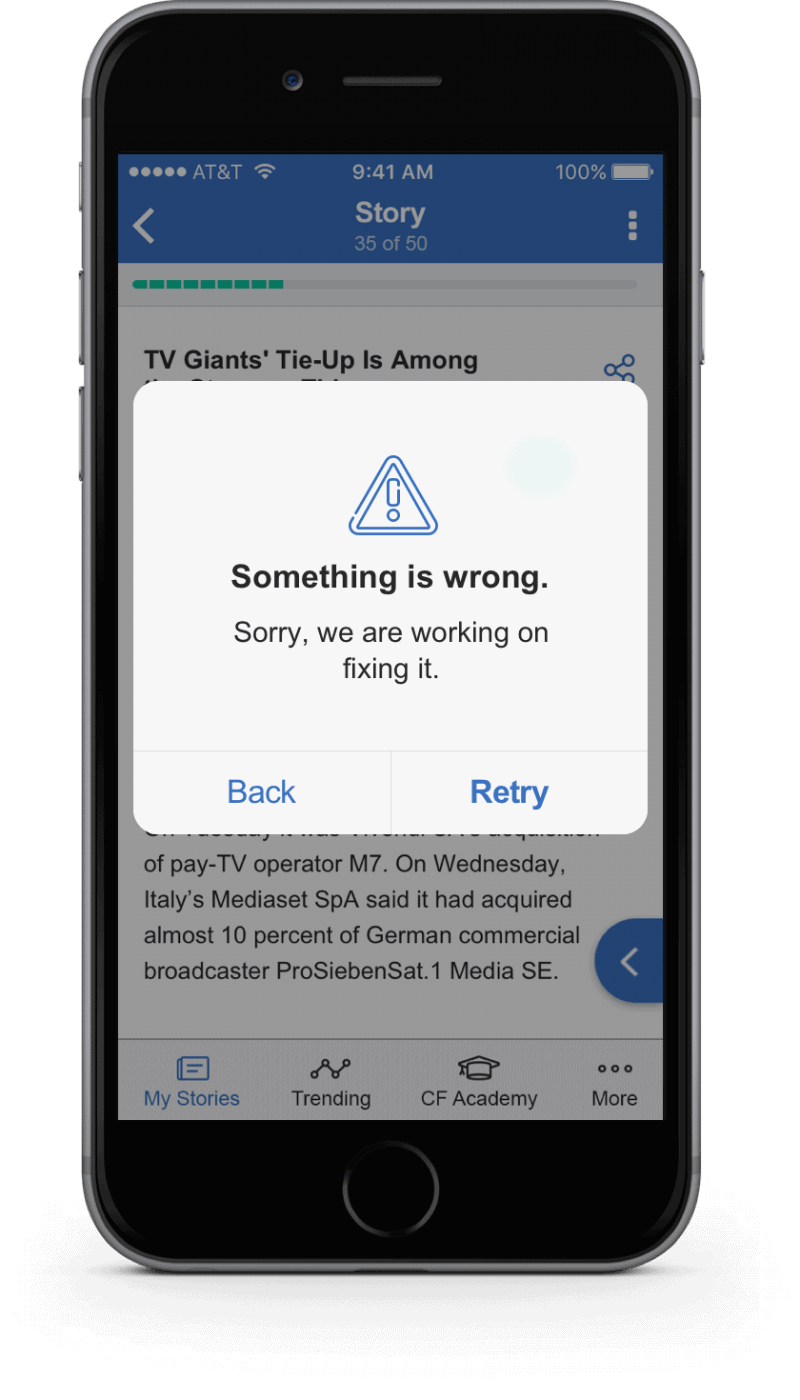Share the TV Giants' Tie-Up story

tap(619, 370)
